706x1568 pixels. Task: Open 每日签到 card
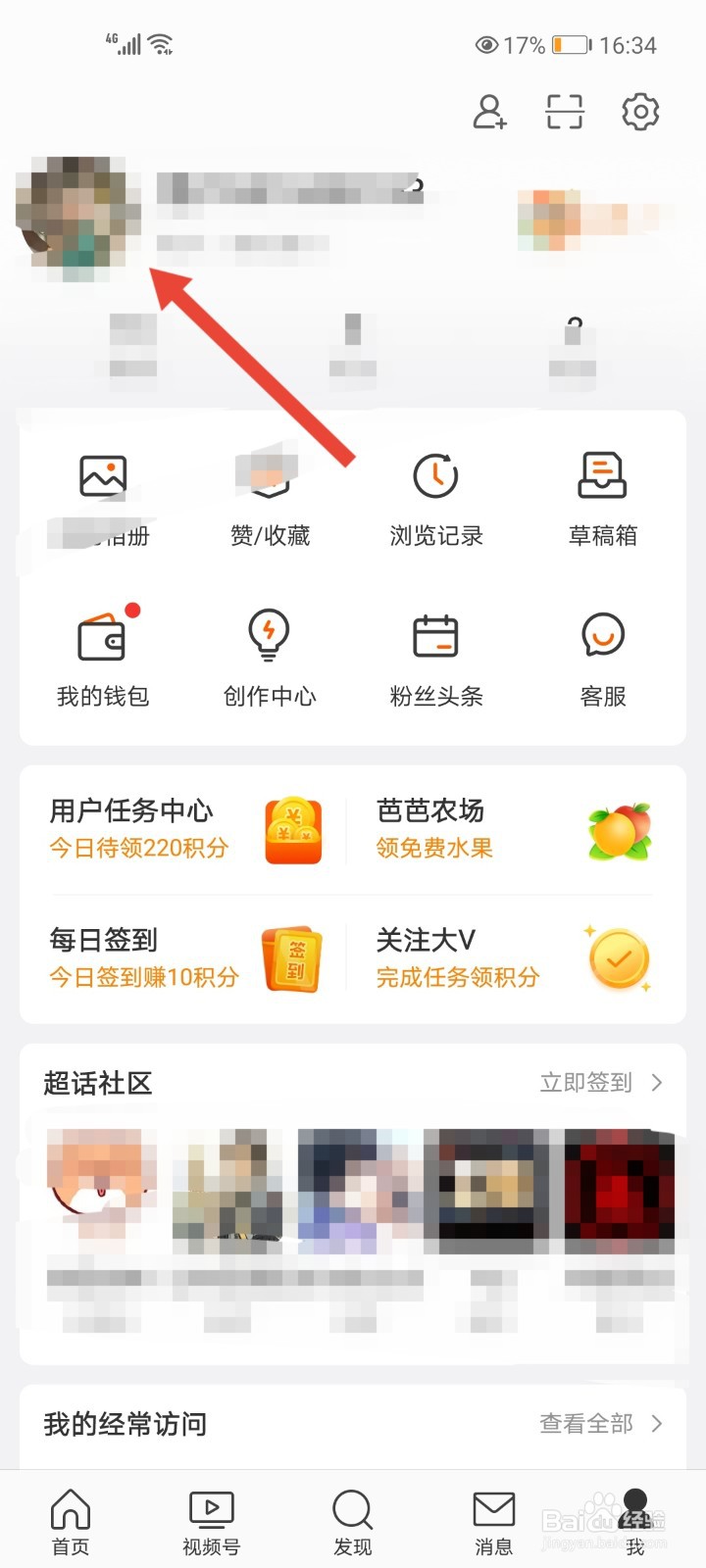point(186,958)
